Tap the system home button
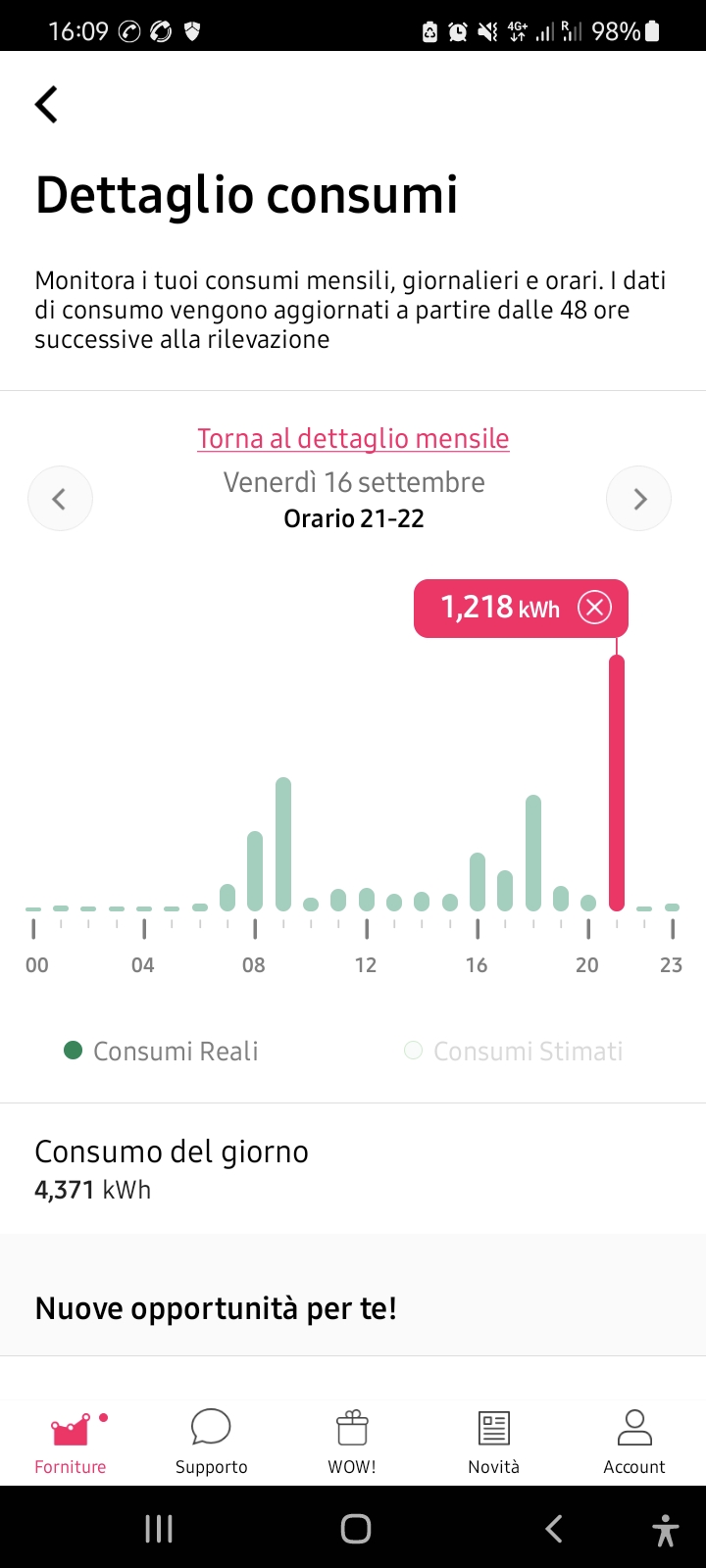This screenshot has height=1568, width=706. point(355,1529)
